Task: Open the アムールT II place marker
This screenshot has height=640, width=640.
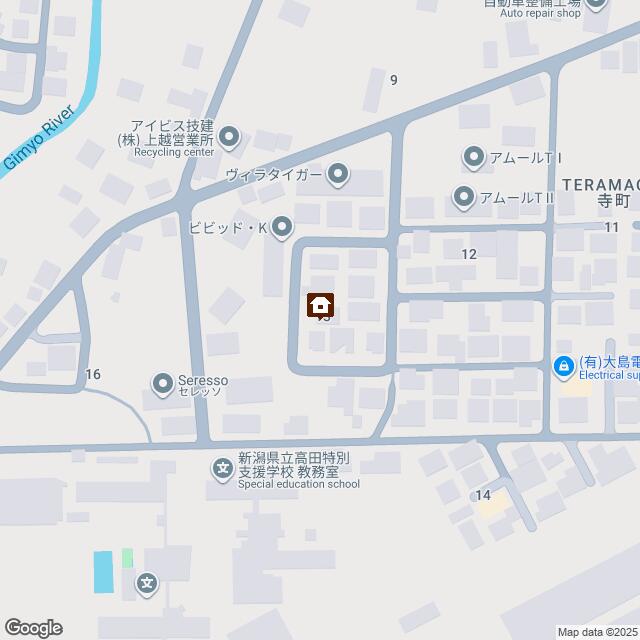Action: (463, 196)
